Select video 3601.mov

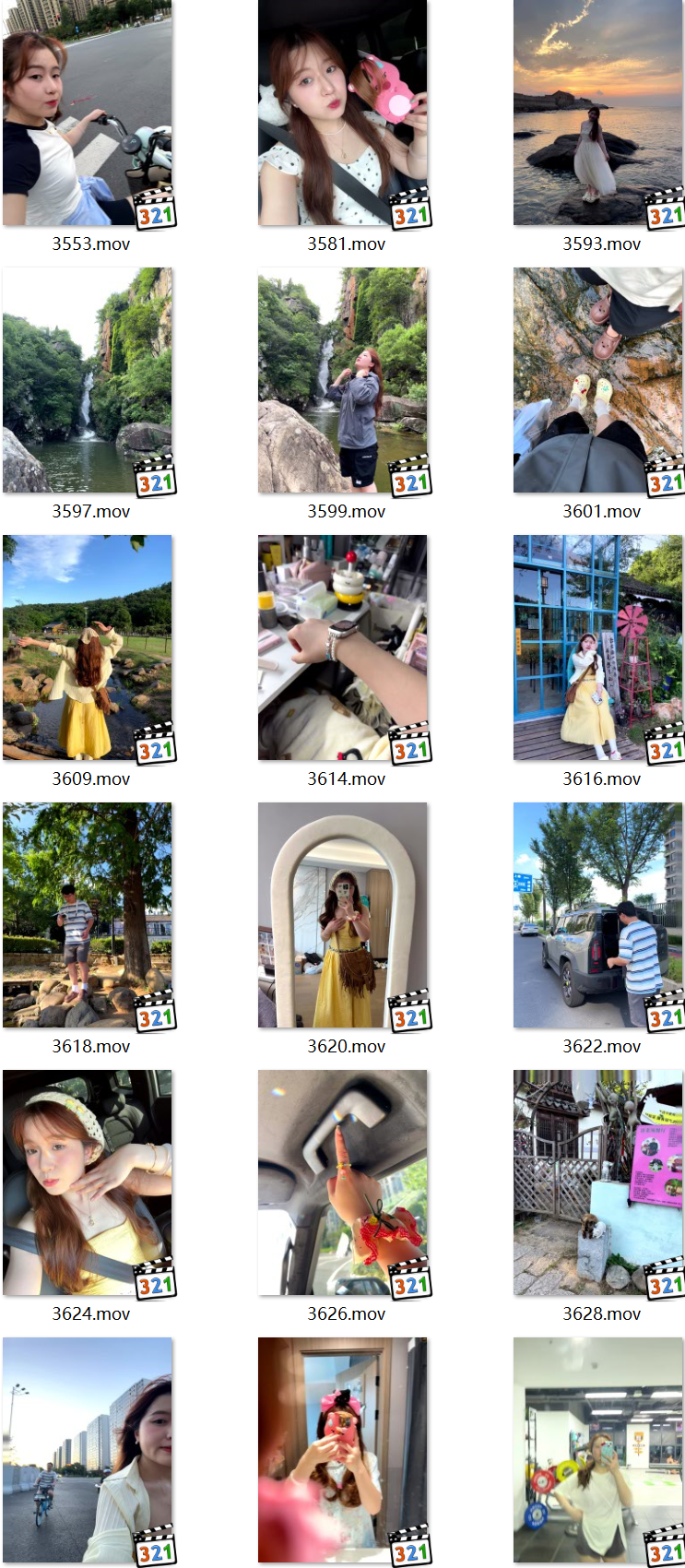click(598, 381)
